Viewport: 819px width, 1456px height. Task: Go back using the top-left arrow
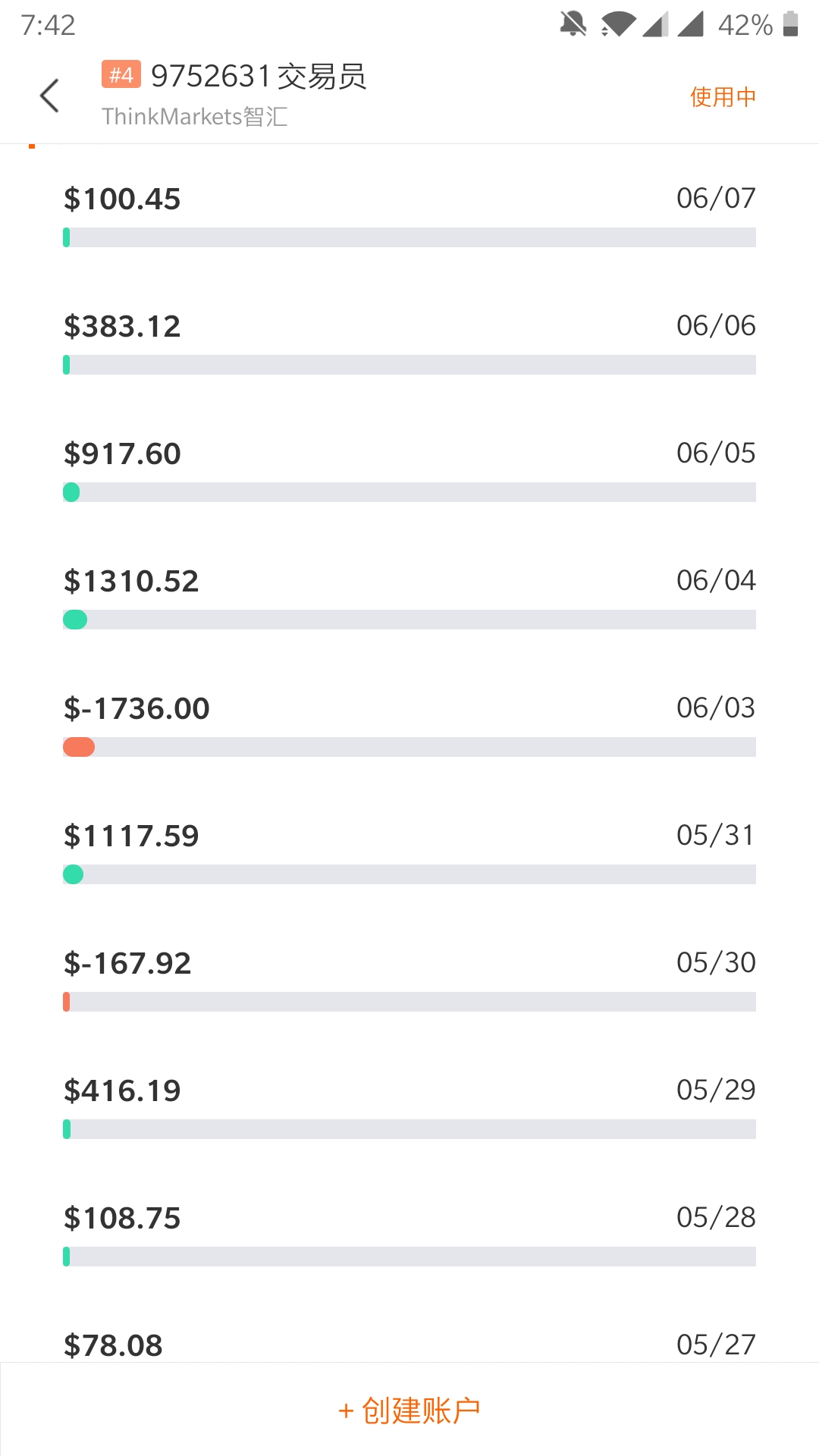[49, 96]
